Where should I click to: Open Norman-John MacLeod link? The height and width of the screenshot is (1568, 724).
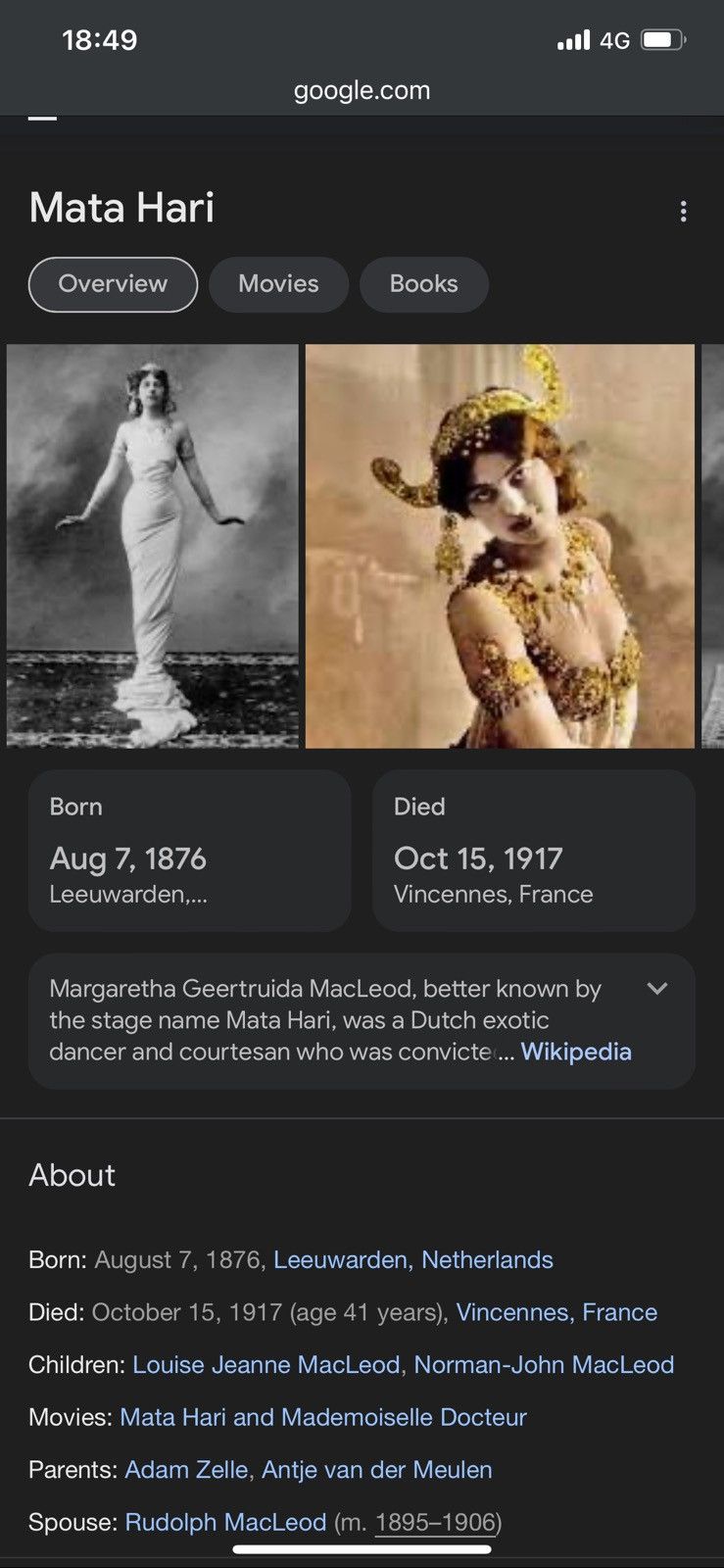(x=544, y=1364)
